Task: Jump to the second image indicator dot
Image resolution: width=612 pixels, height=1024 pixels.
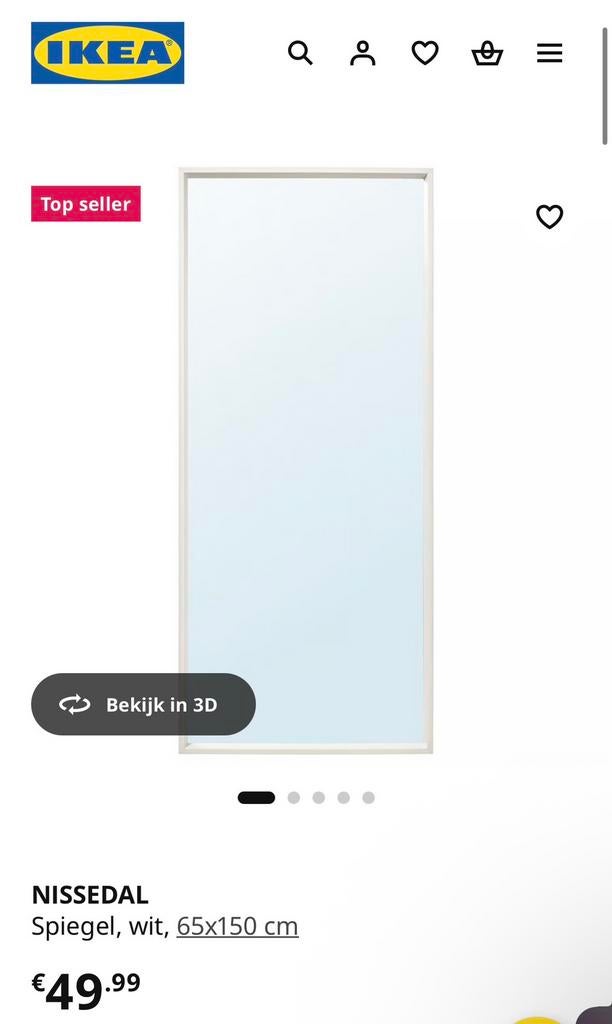Action: click(x=294, y=797)
